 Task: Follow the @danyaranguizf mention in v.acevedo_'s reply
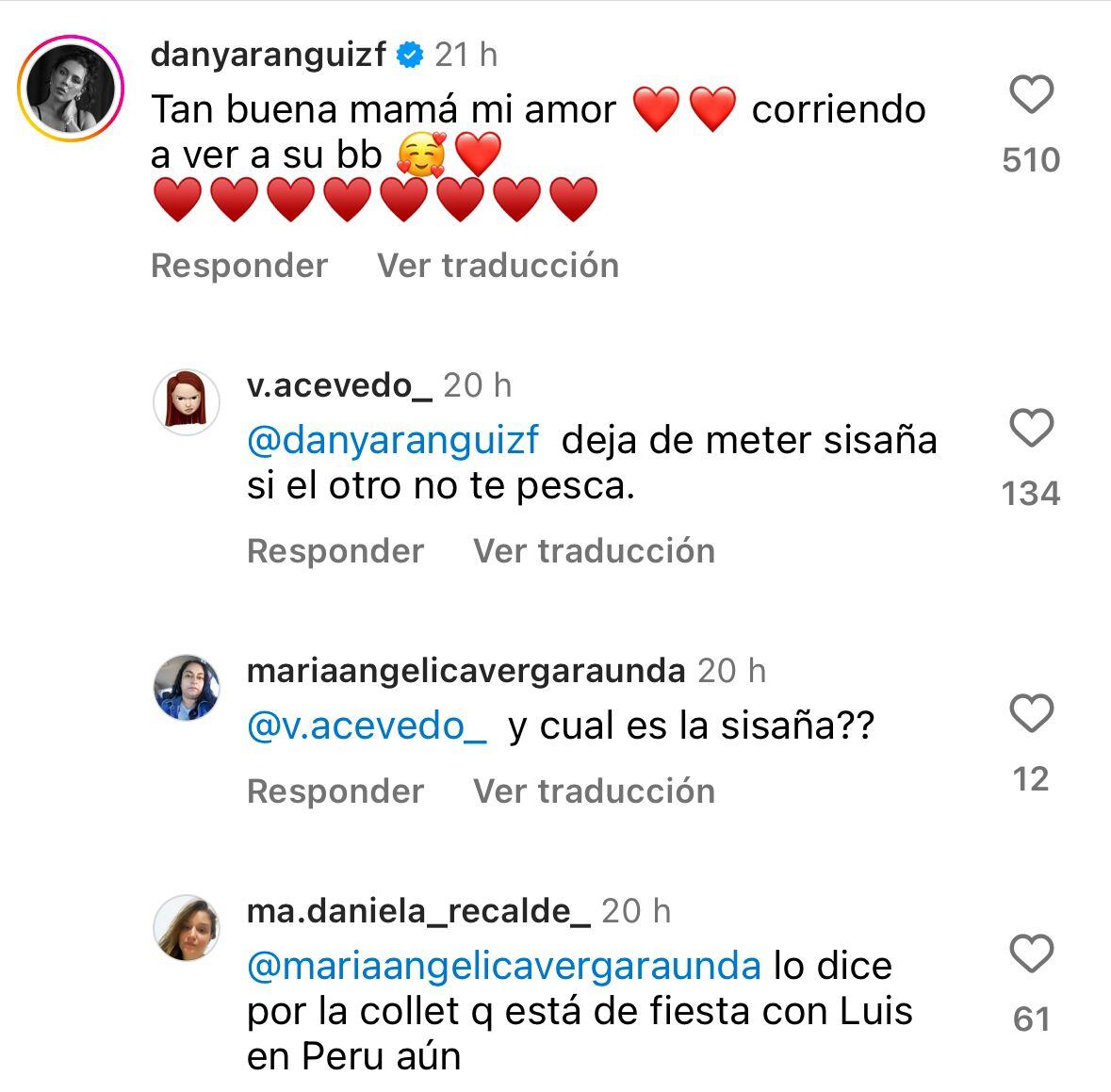pos(394,441)
